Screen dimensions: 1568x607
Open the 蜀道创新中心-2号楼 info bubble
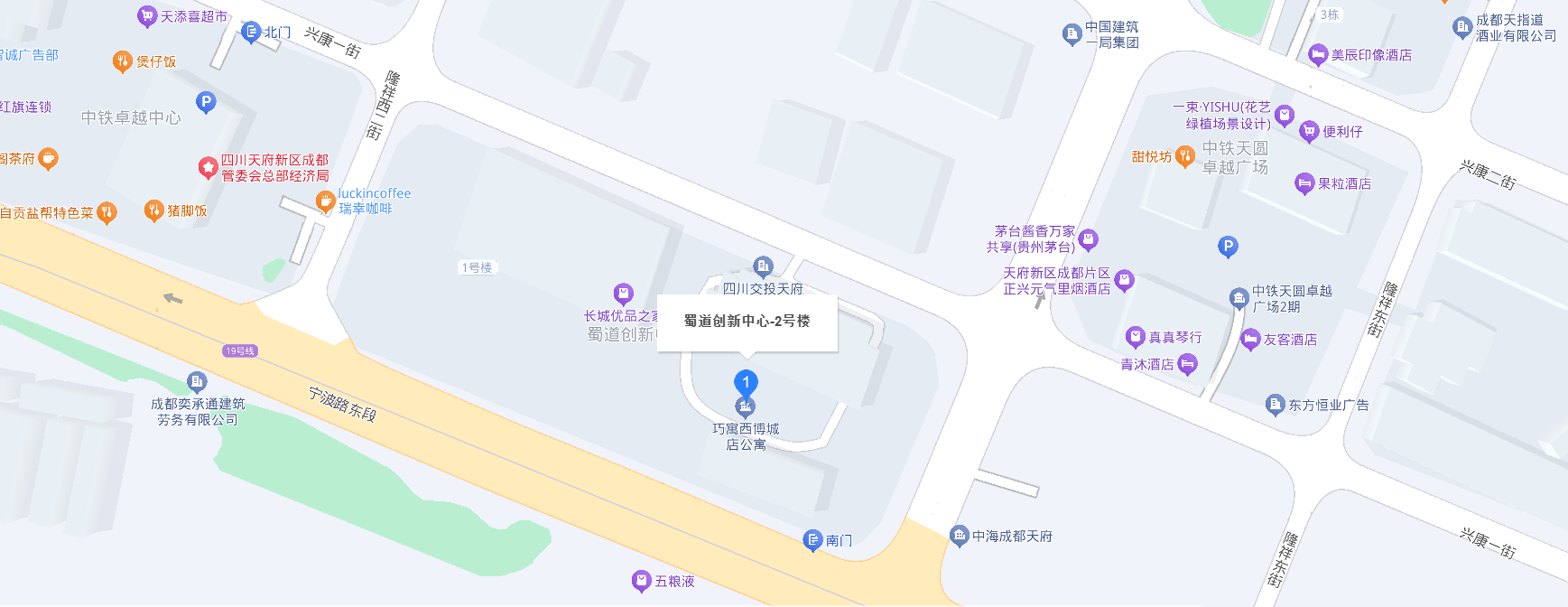(x=747, y=322)
